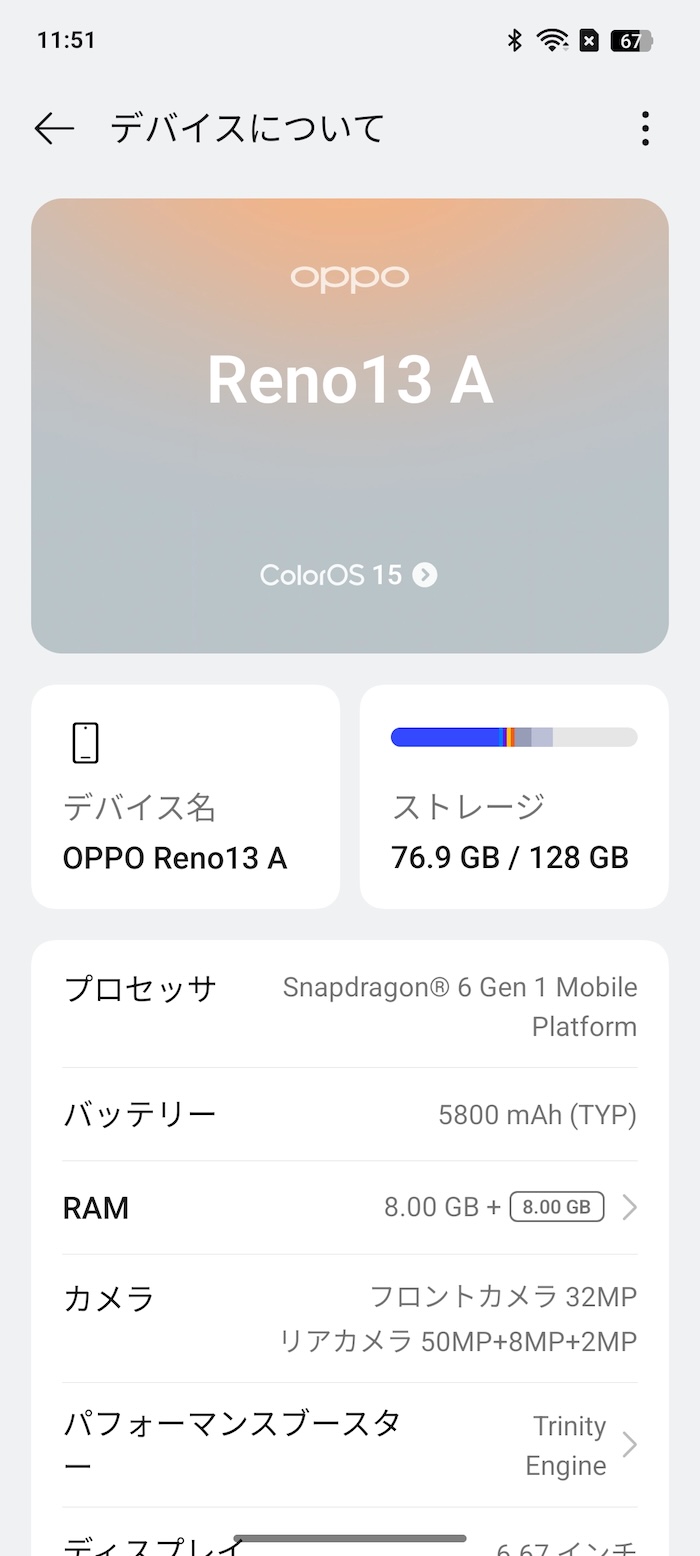The width and height of the screenshot is (700, 1556).
Task: Go back using the arrow icon
Action: click(54, 128)
